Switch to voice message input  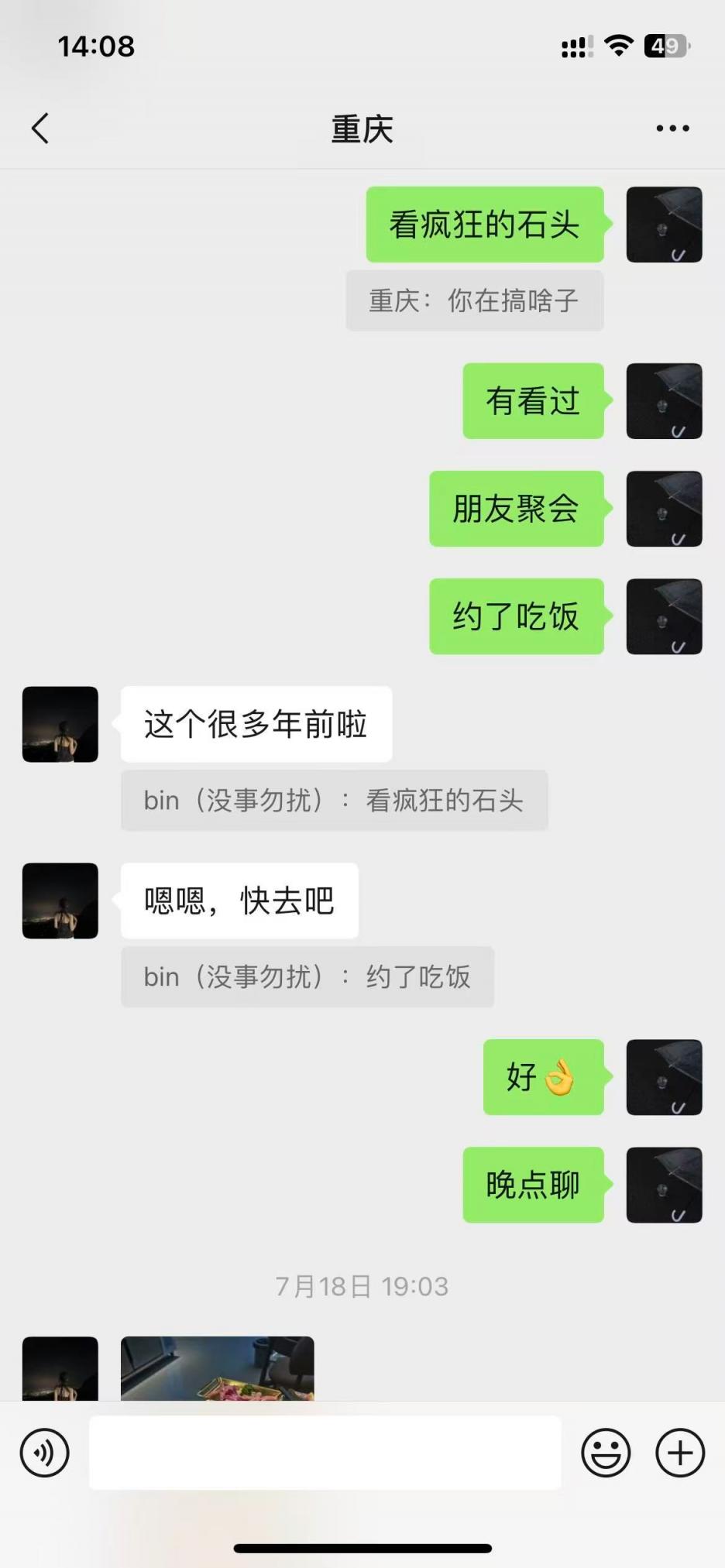click(44, 1453)
